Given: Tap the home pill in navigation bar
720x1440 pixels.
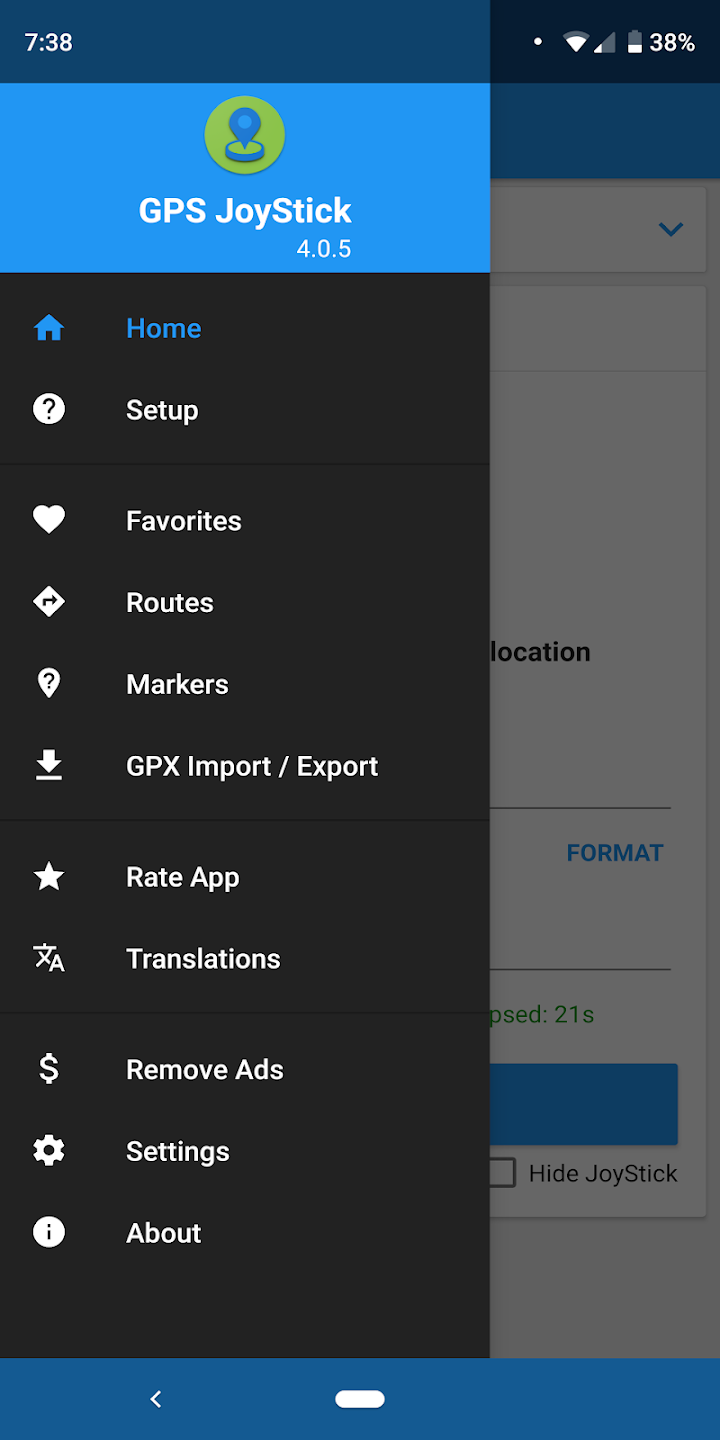Looking at the screenshot, I should point(360,1399).
